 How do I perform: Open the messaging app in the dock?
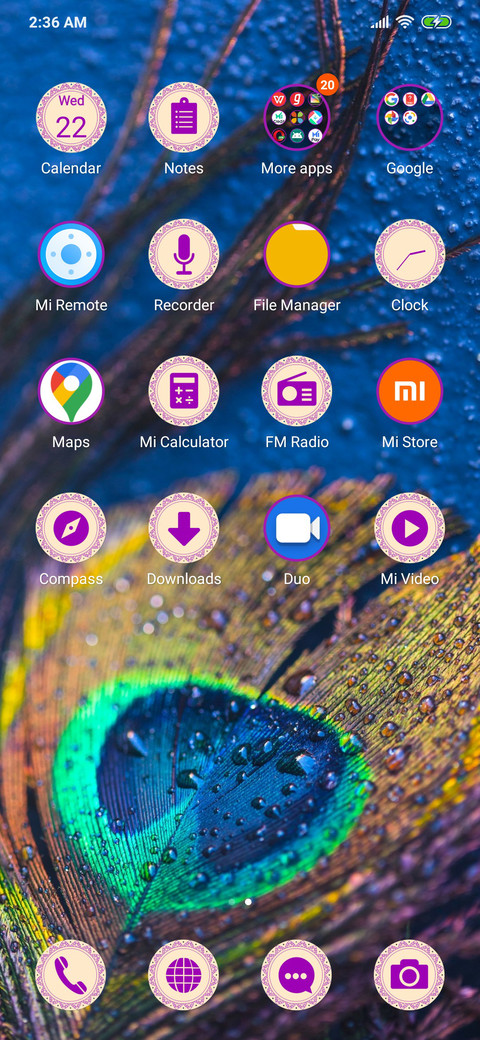coord(296,975)
